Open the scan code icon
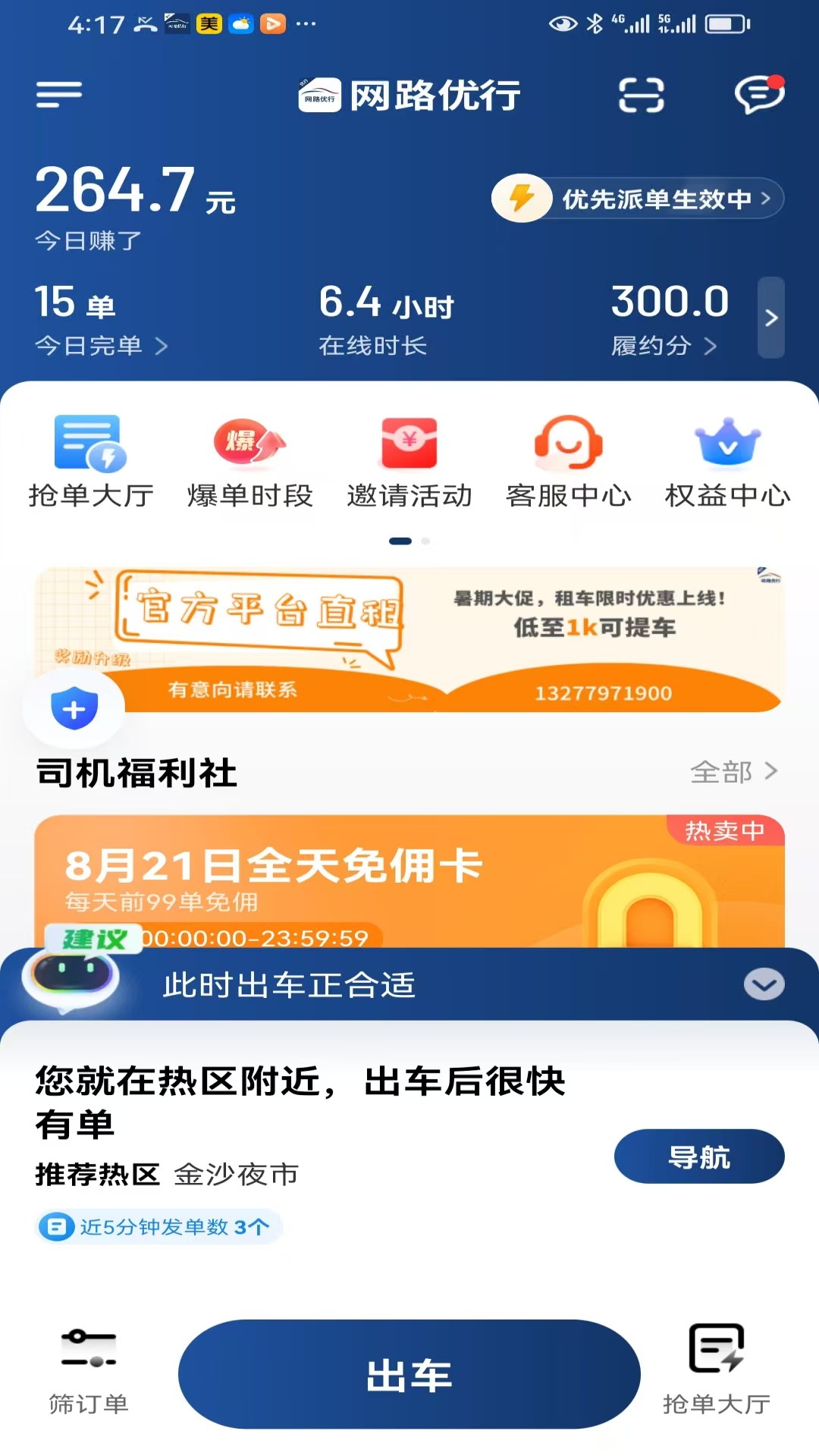819x1456 pixels. tap(641, 96)
